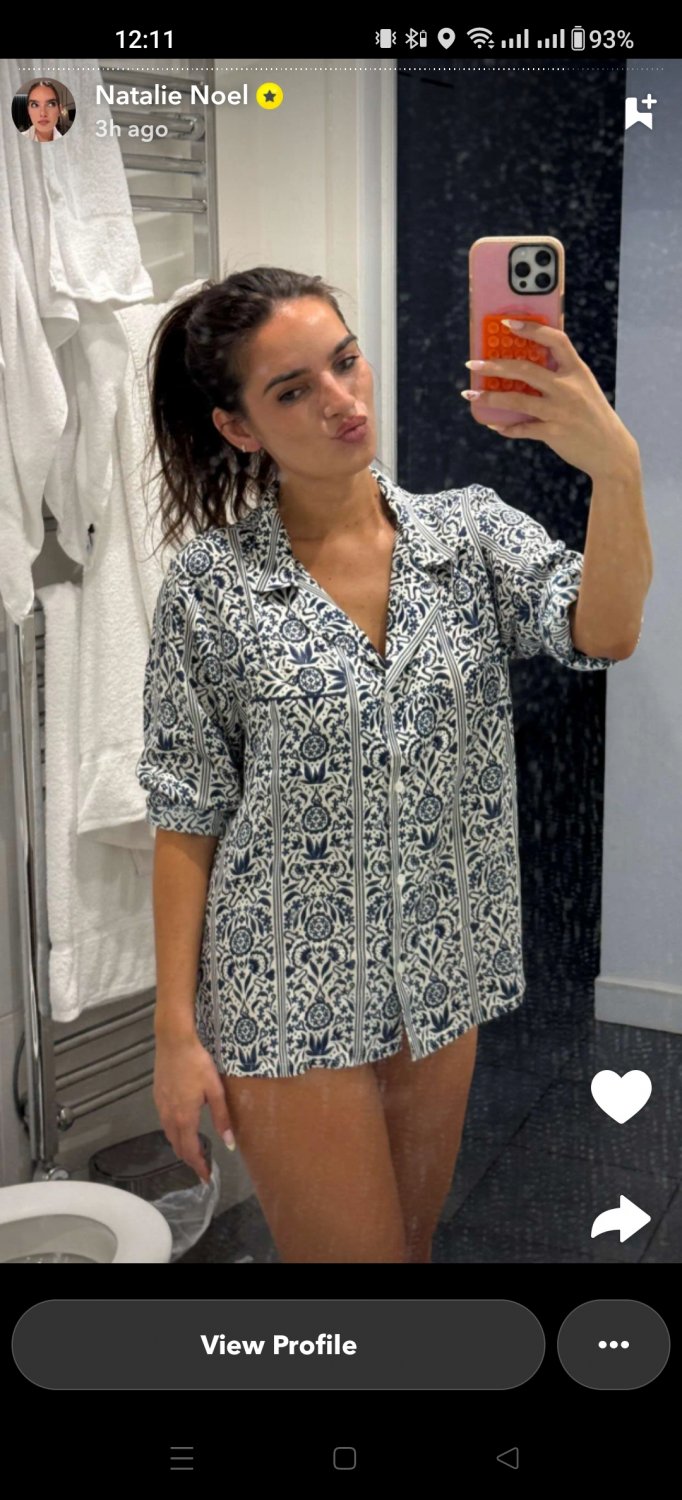The width and height of the screenshot is (682, 1500).
Task: Go to the system home screen
Action: coord(344,1459)
